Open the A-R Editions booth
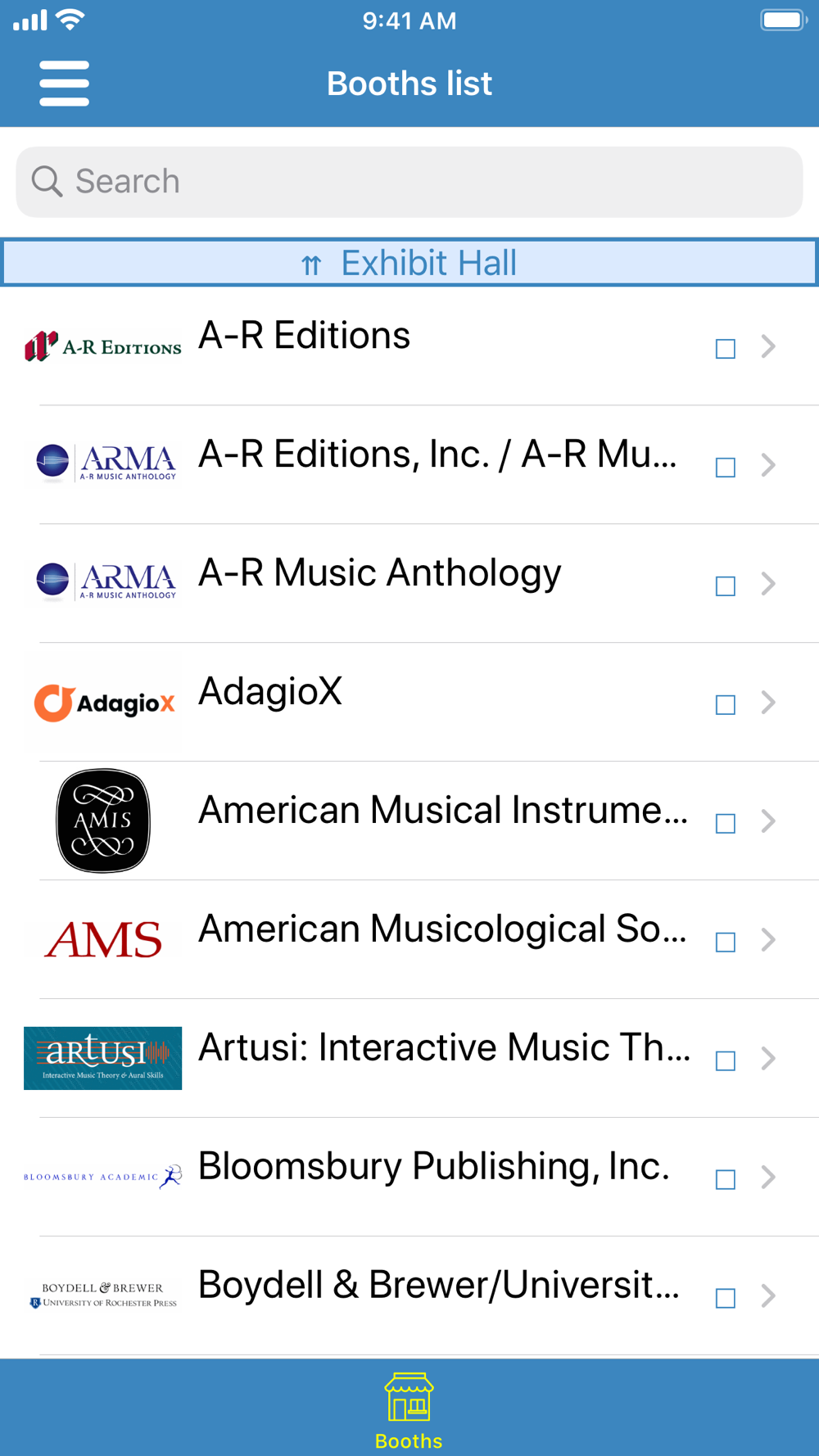Image resolution: width=819 pixels, height=1456 pixels. pyautogui.click(x=409, y=346)
